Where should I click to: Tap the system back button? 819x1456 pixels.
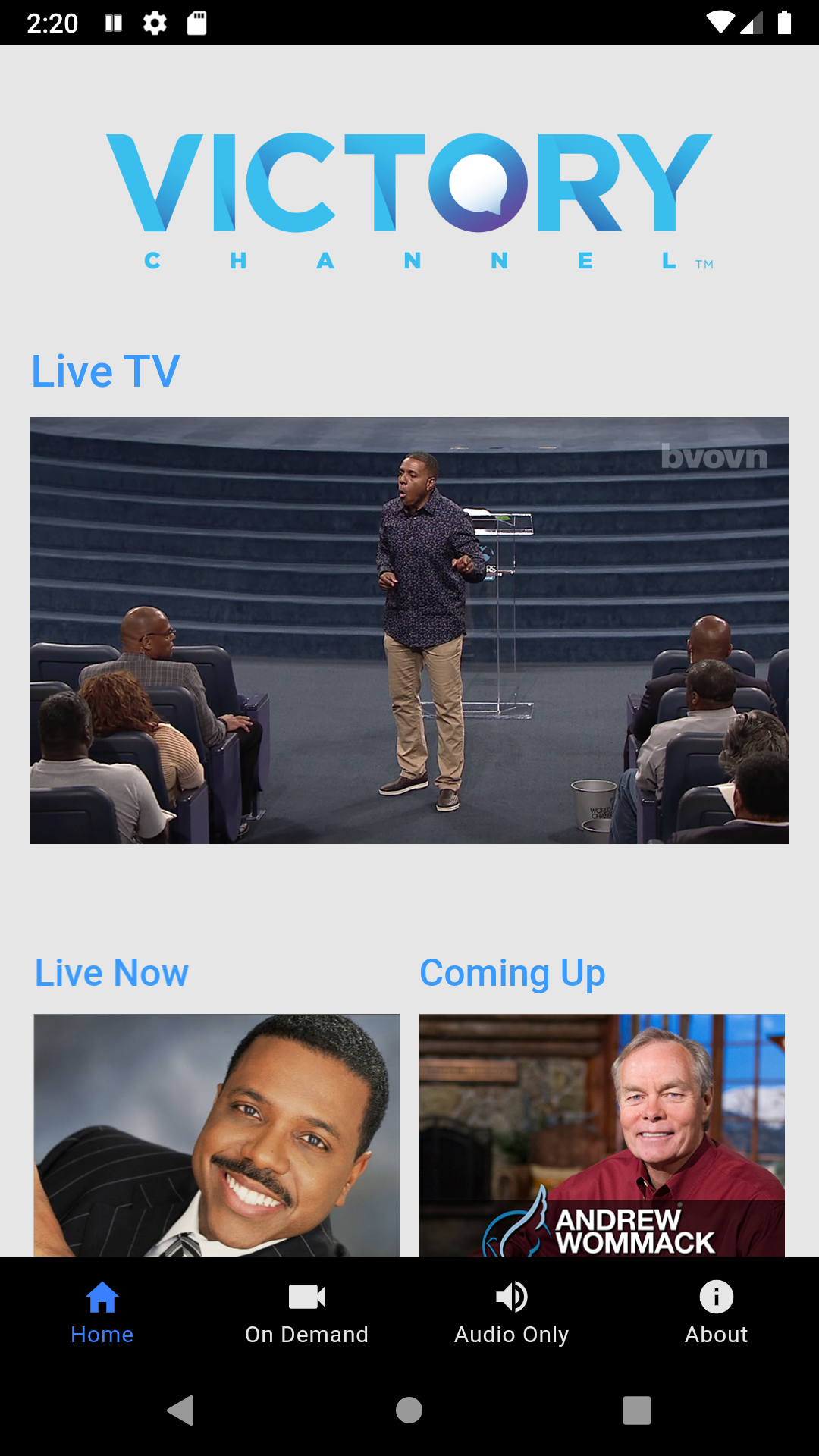point(181,1410)
